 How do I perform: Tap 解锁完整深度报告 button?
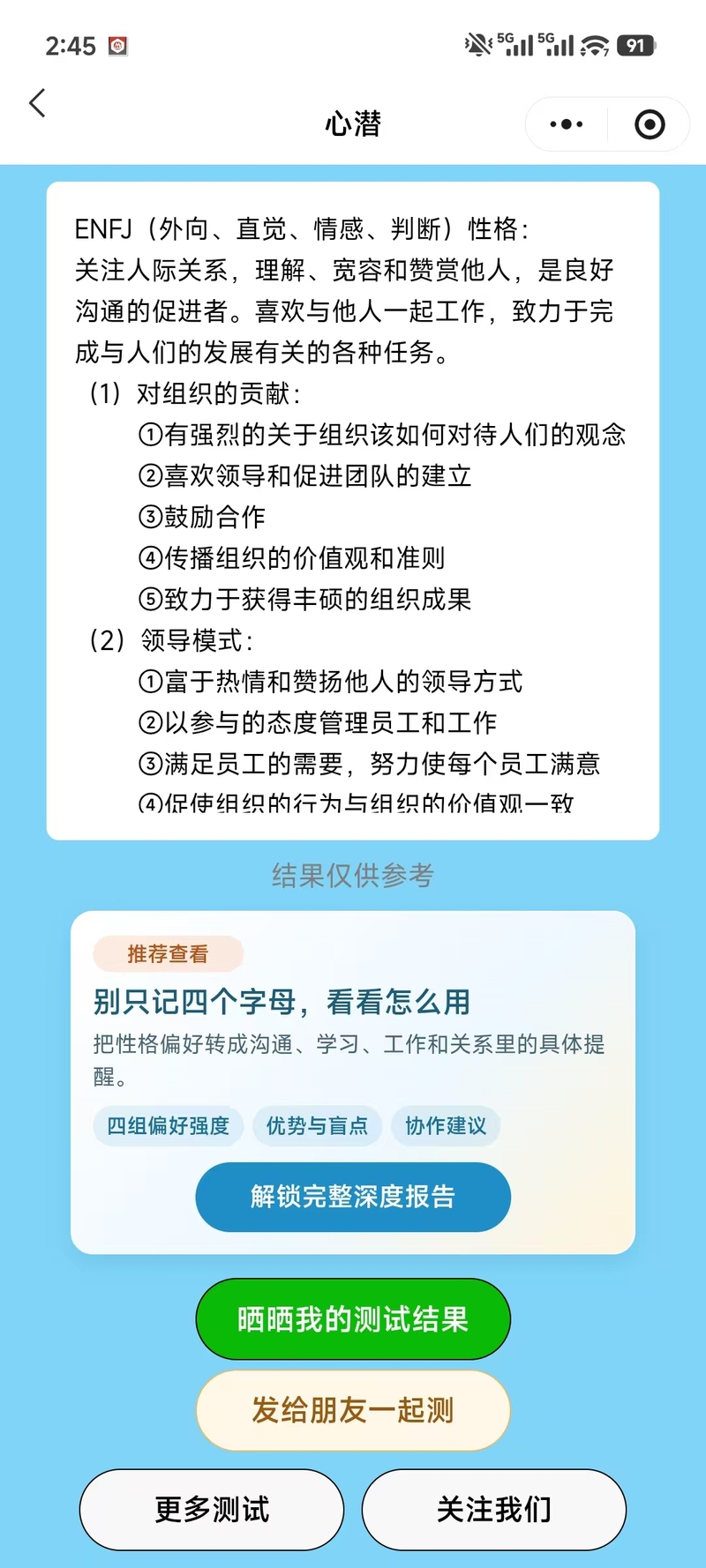[x=353, y=1197]
